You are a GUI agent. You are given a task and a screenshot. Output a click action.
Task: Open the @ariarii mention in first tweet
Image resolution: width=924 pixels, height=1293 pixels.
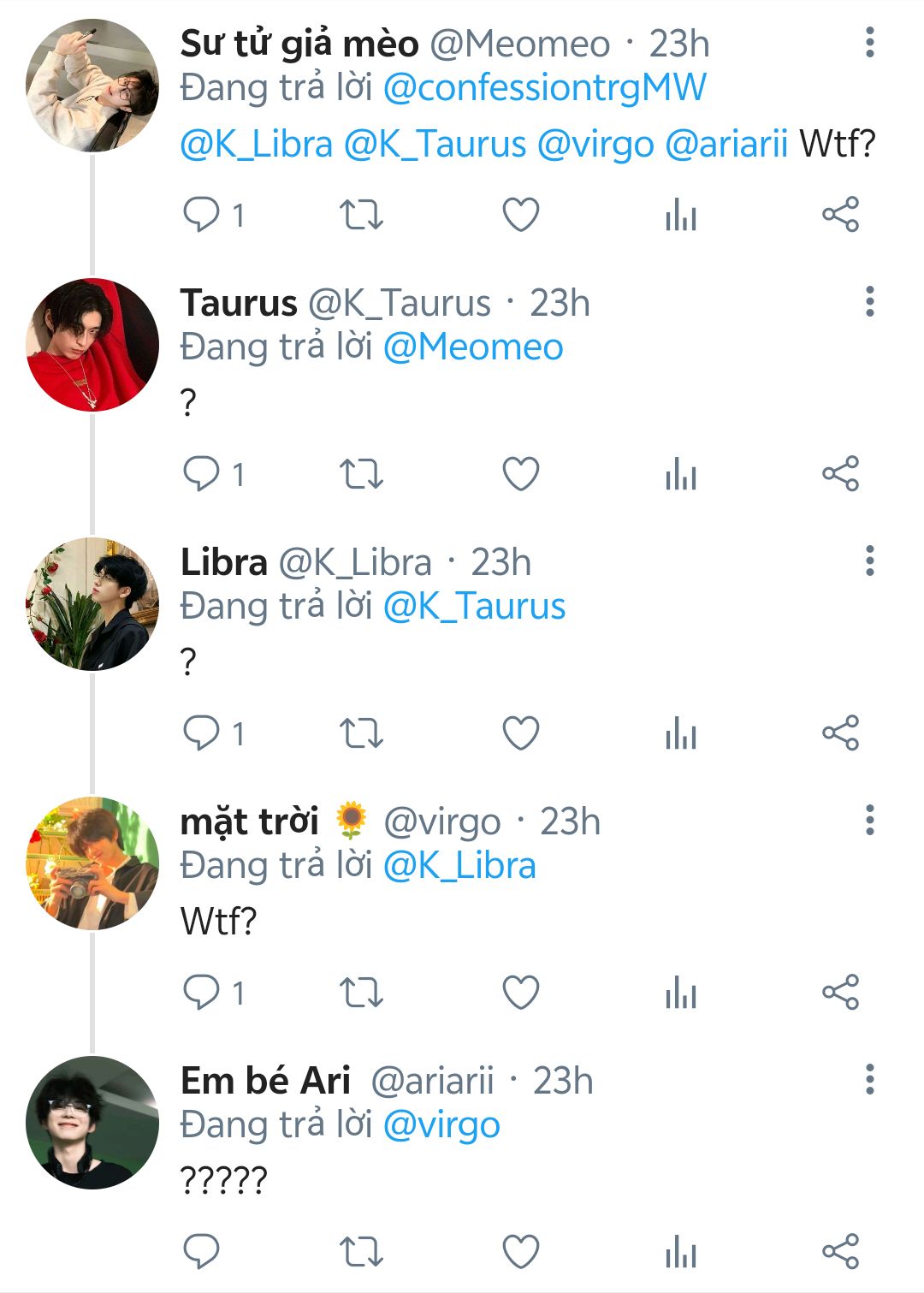726,144
